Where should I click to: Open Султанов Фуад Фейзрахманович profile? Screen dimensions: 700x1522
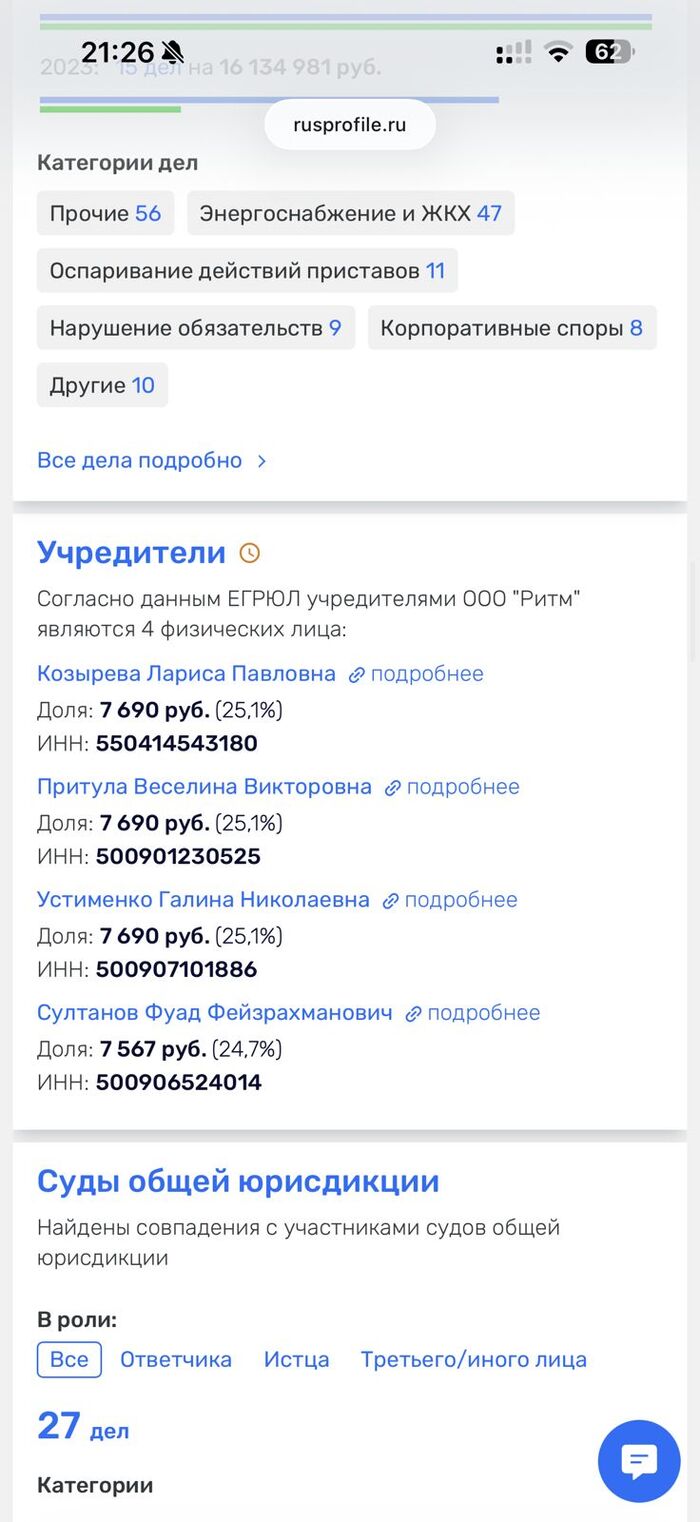pos(214,1013)
